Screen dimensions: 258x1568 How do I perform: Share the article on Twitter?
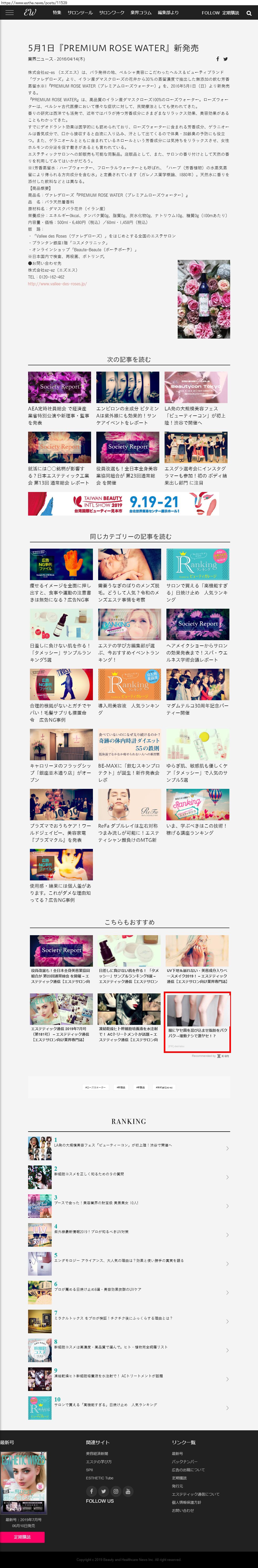(226, 59)
